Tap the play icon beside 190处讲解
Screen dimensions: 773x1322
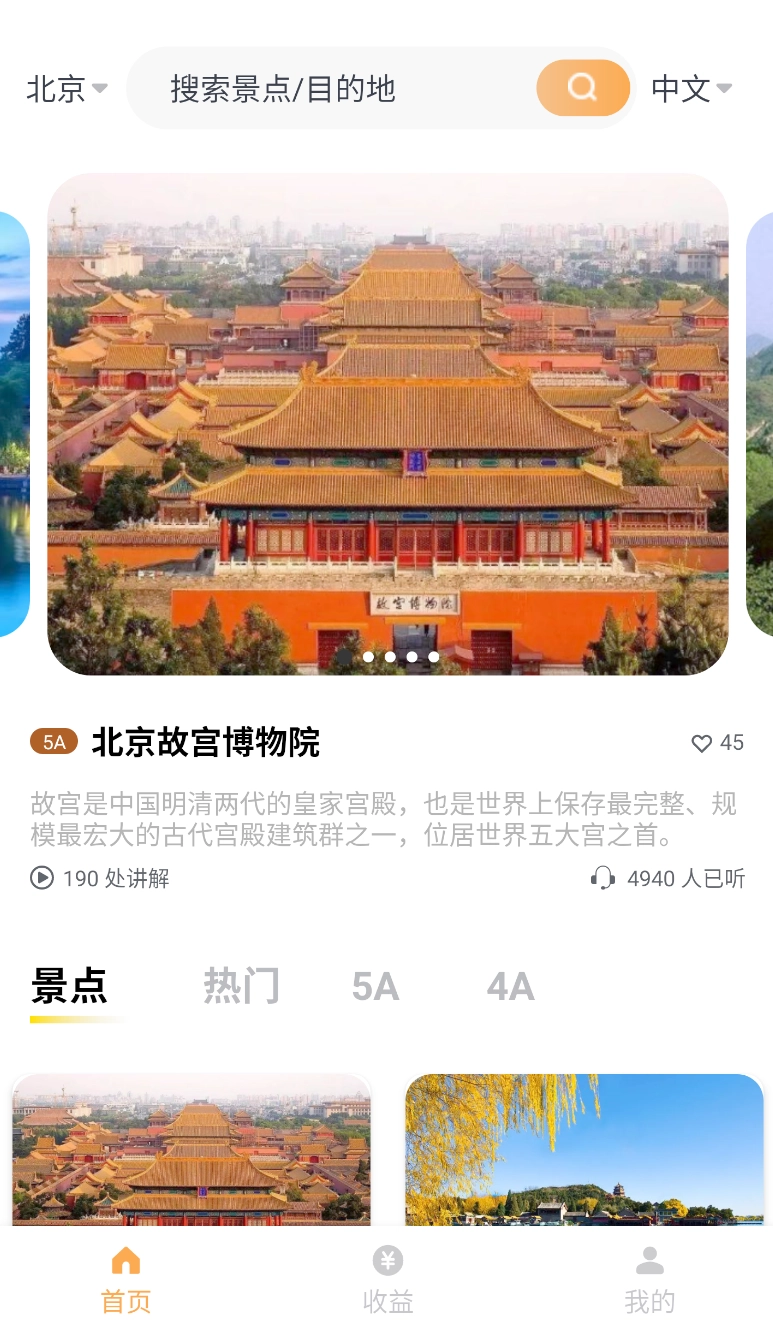[40, 878]
